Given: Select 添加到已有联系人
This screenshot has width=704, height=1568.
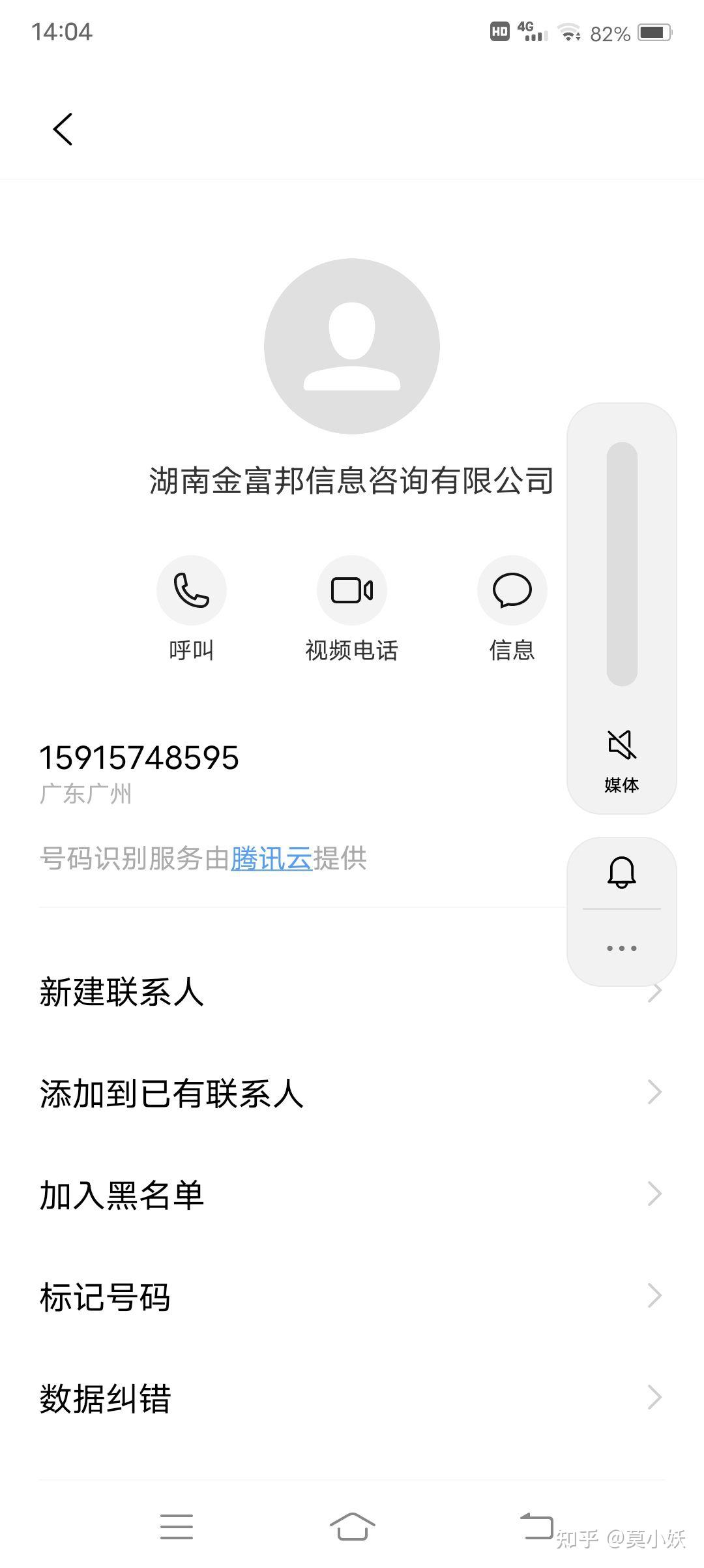Looking at the screenshot, I should [x=171, y=1093].
